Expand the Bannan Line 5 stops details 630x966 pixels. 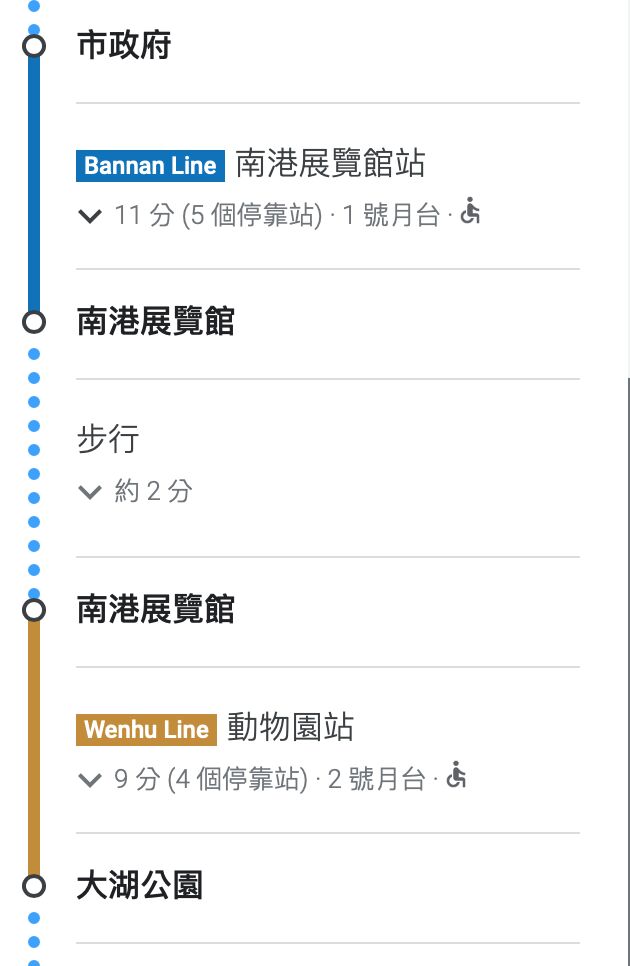(90, 216)
